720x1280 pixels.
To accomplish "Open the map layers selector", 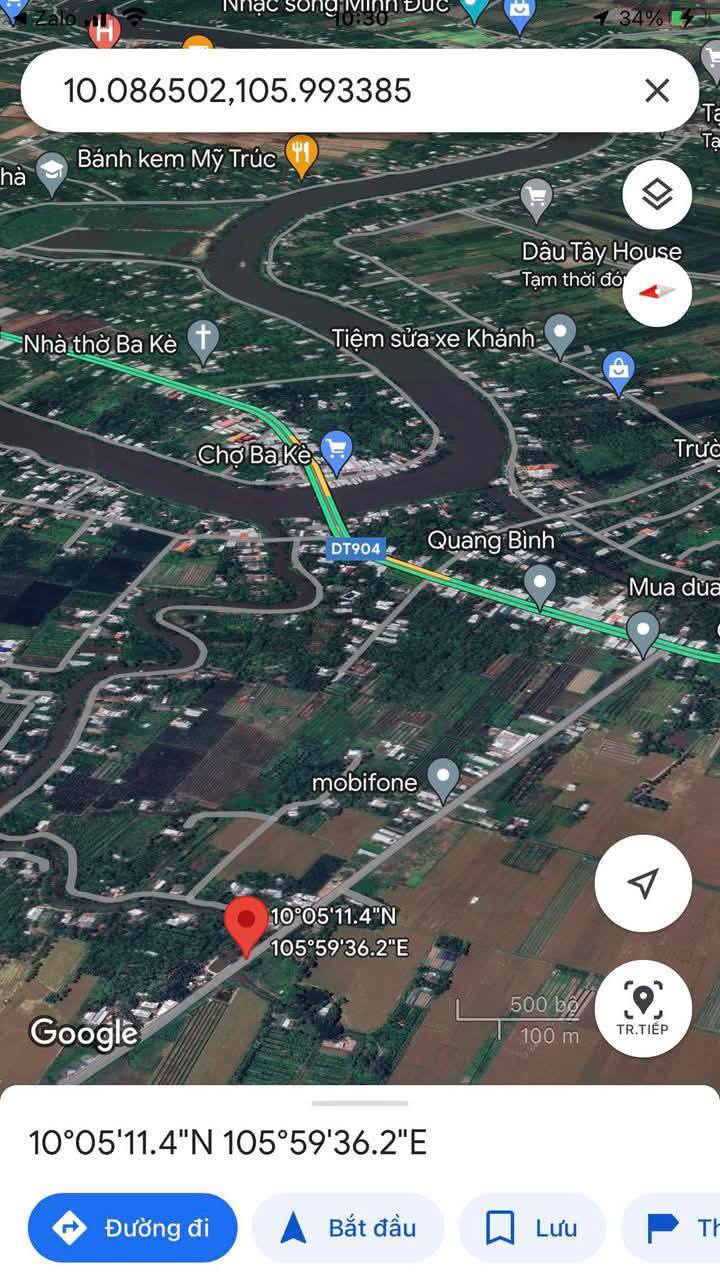I will tap(657, 196).
